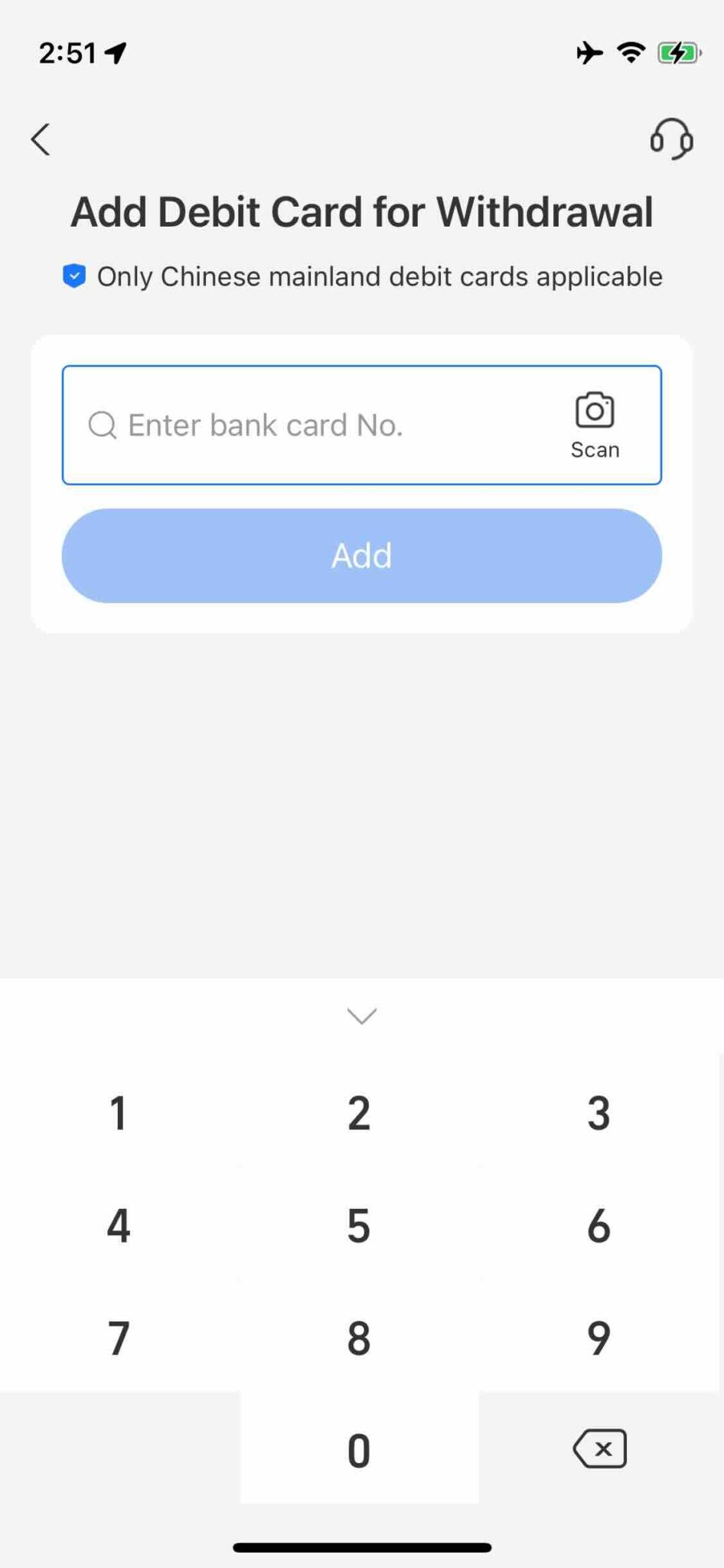Tap the camera Scan icon
Image resolution: width=724 pixels, height=1568 pixels.
pos(594,411)
